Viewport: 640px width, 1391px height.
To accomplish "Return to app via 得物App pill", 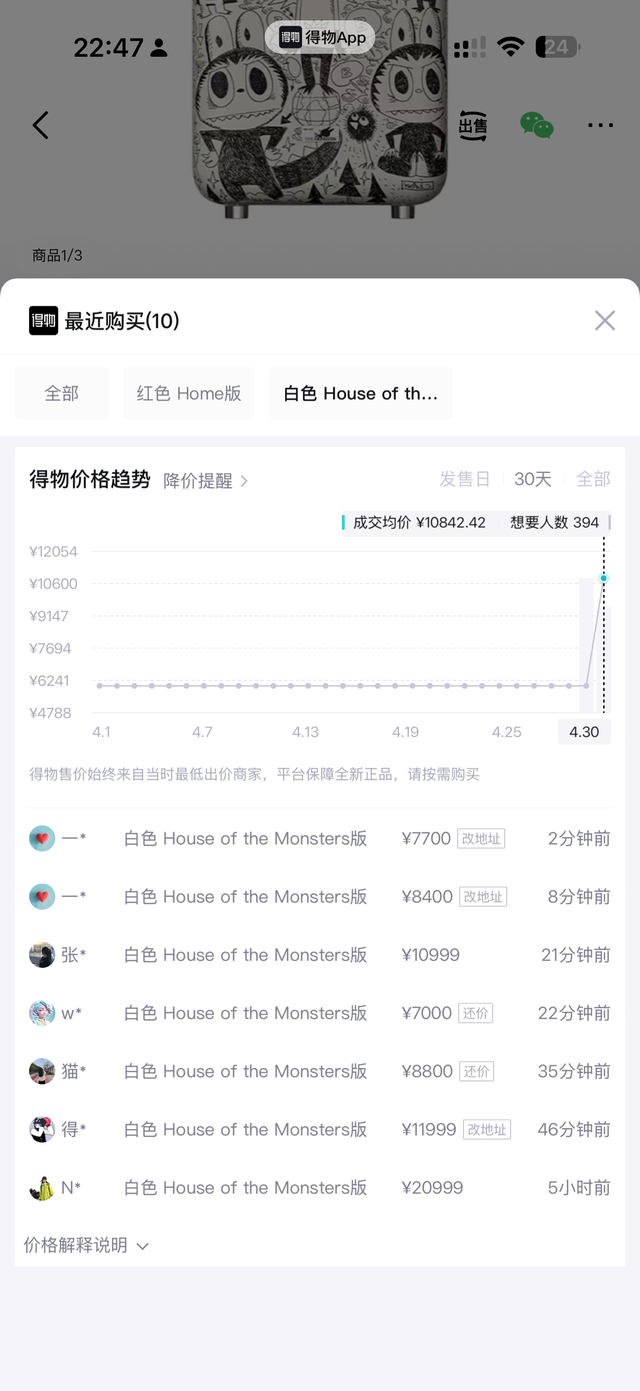I will pos(320,38).
